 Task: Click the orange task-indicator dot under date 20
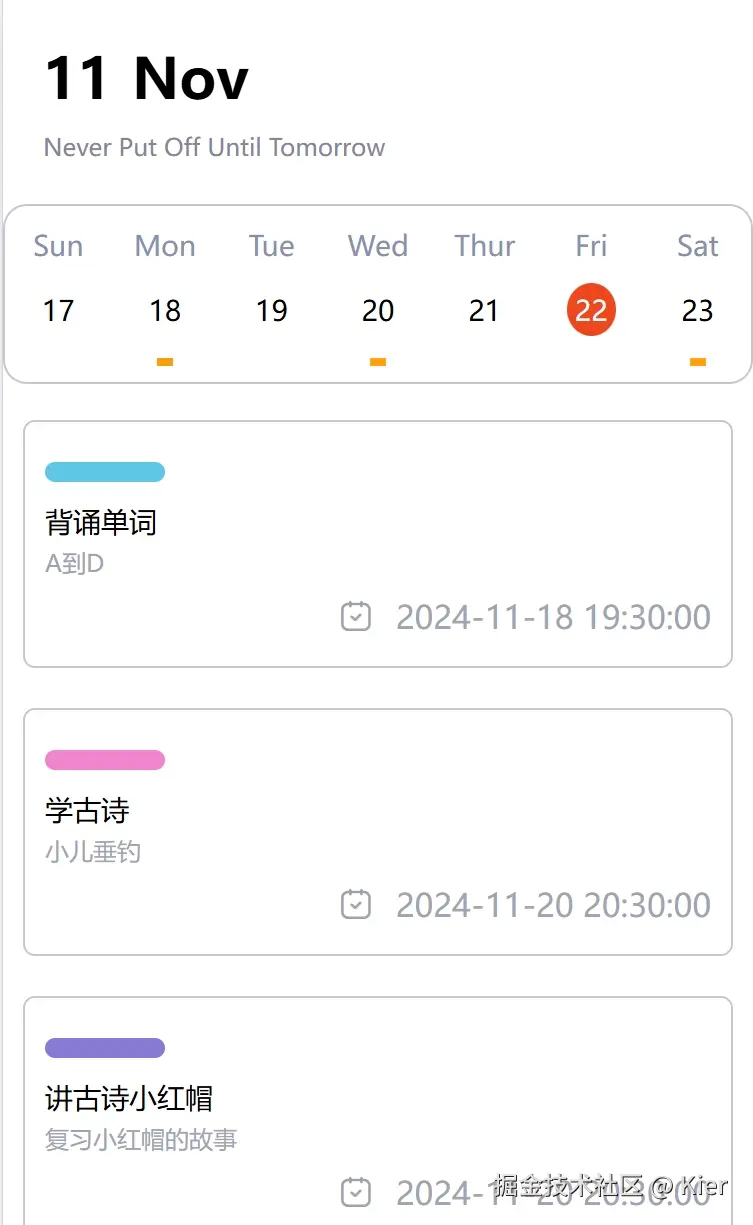(x=377, y=362)
